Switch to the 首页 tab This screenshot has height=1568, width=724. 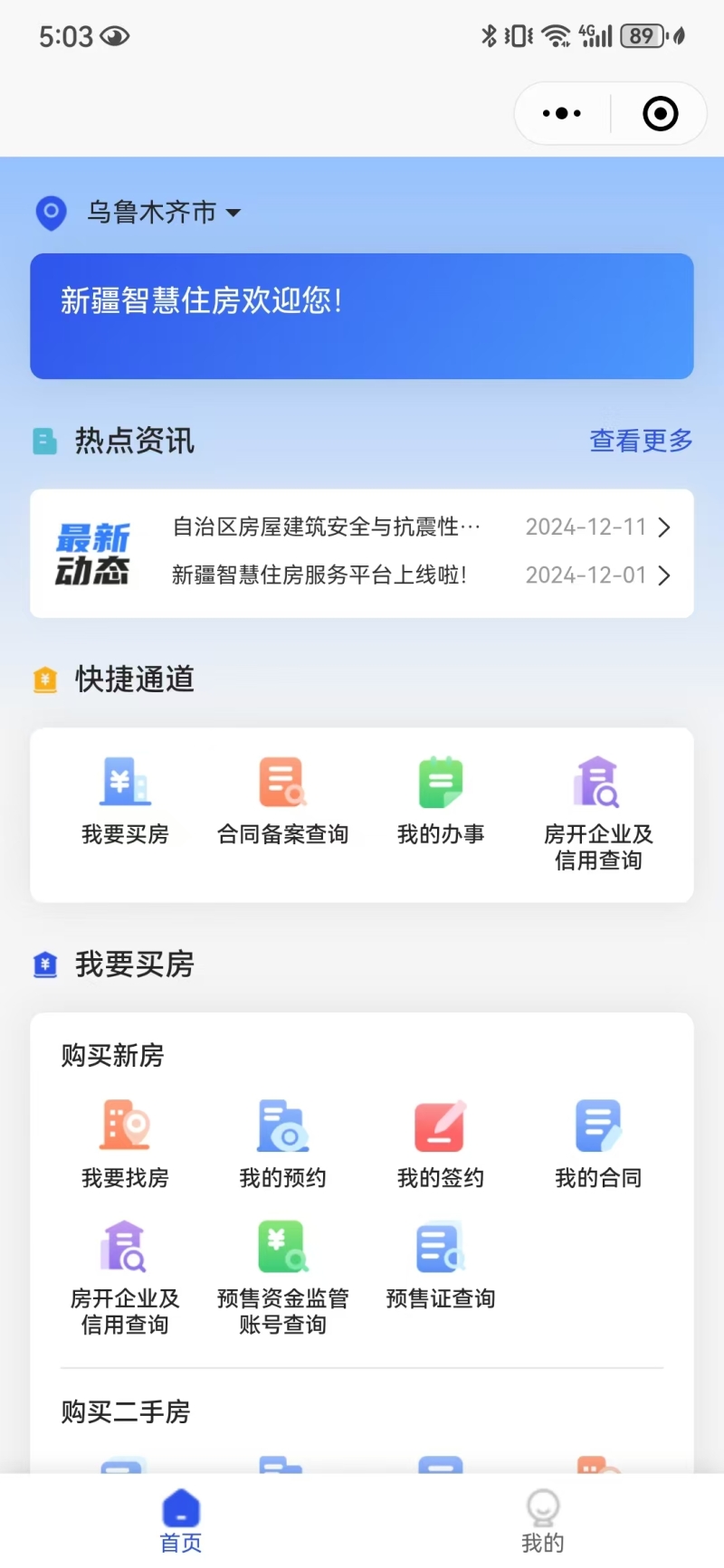click(181, 1522)
